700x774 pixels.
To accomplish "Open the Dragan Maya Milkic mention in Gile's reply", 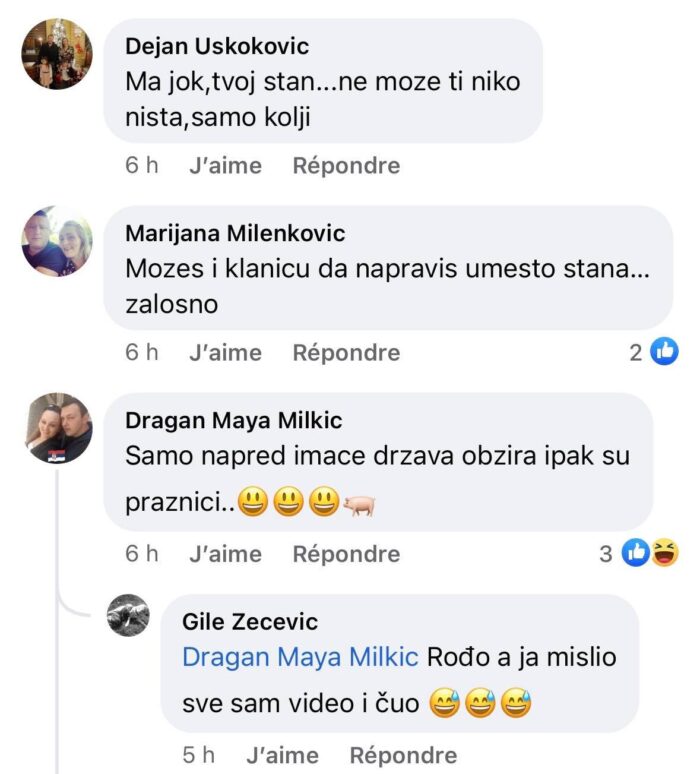I will [x=300, y=658].
